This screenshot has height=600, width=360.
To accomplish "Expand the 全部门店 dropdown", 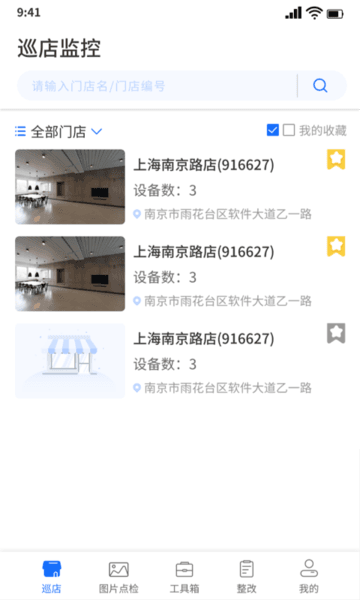I will pos(59,132).
